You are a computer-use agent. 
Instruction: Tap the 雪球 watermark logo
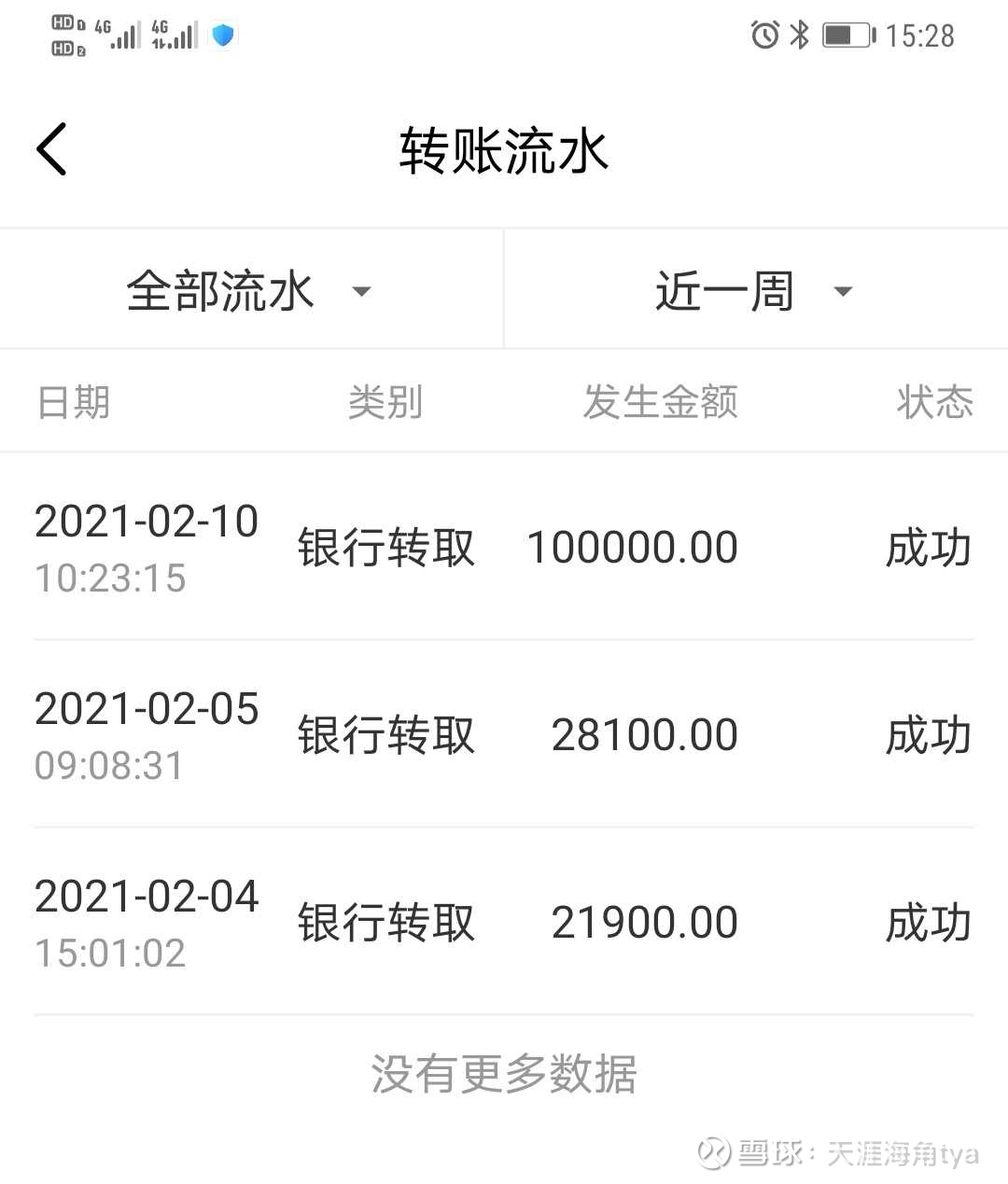click(714, 1153)
